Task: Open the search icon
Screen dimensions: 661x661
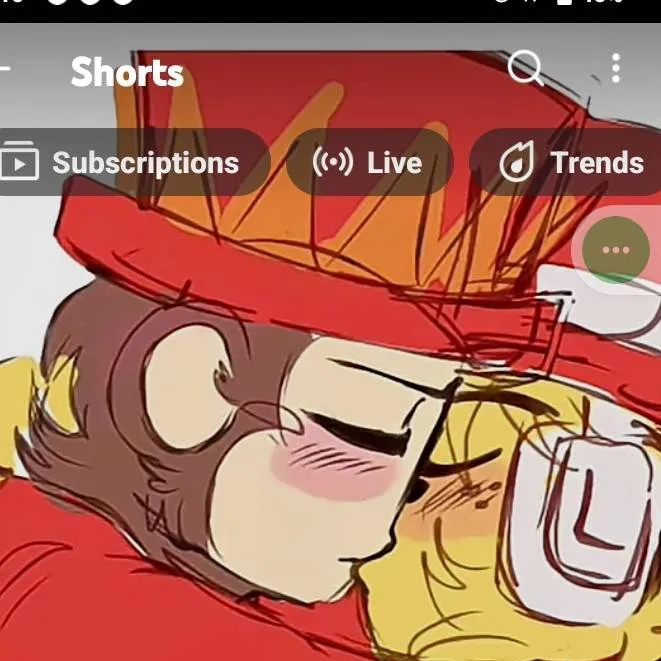Action: coord(525,69)
